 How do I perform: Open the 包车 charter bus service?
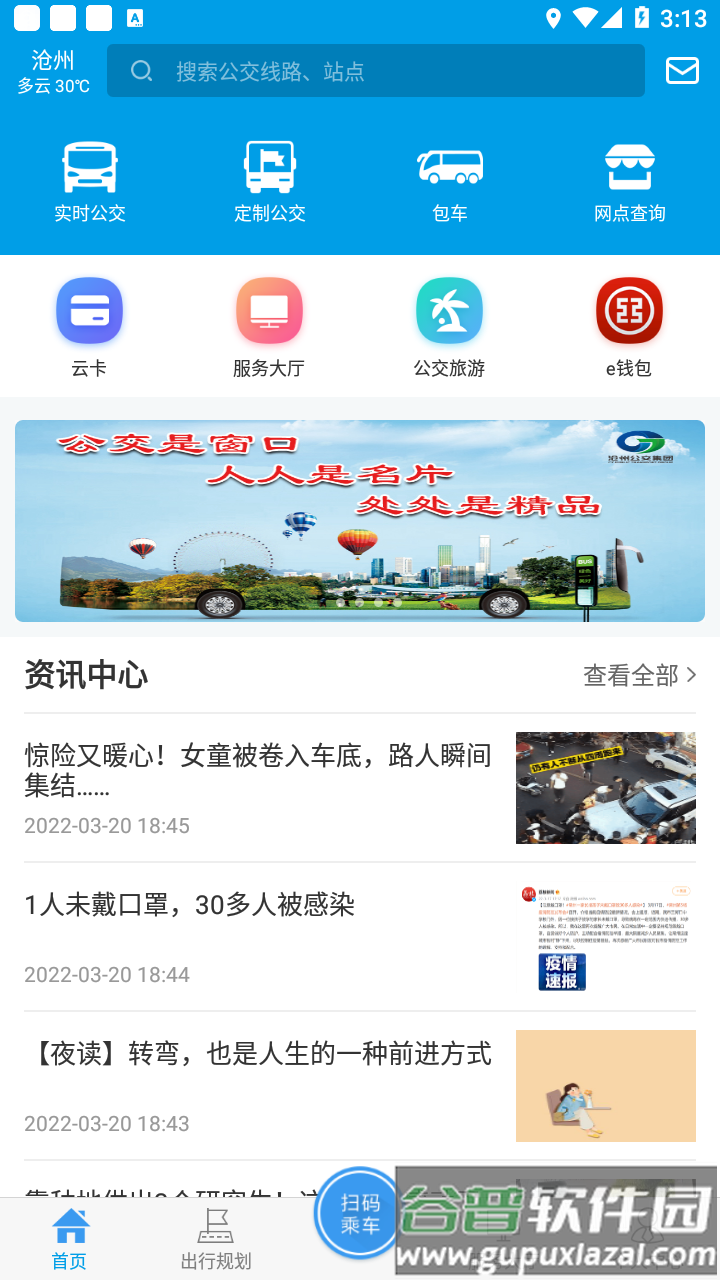[x=449, y=180]
